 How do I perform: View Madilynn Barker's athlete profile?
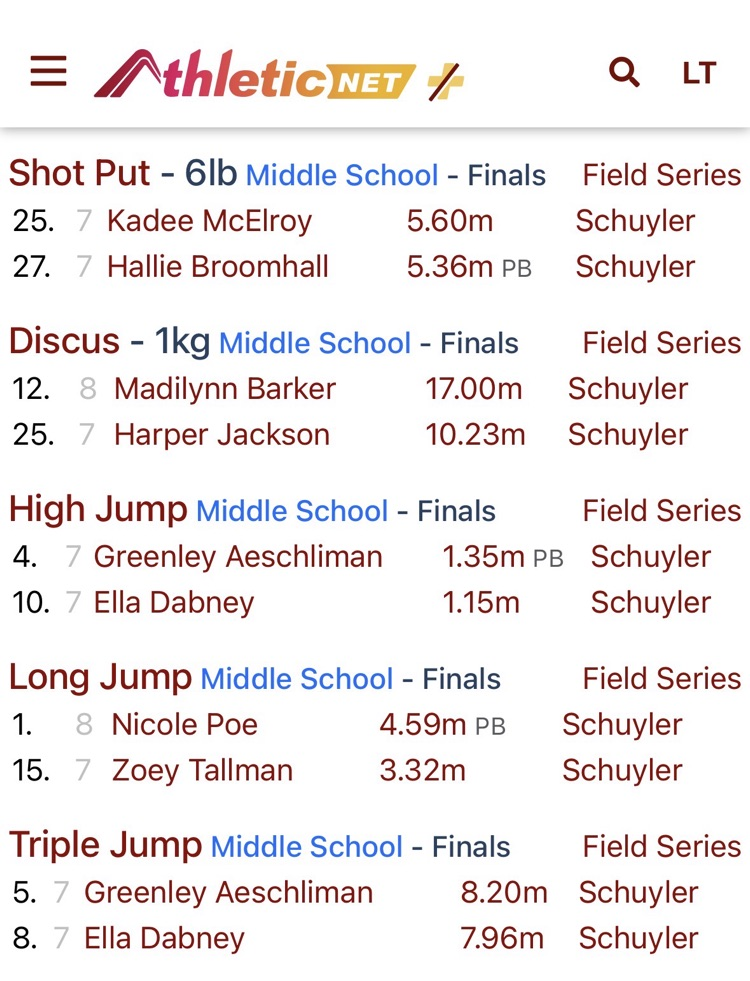[x=224, y=389]
